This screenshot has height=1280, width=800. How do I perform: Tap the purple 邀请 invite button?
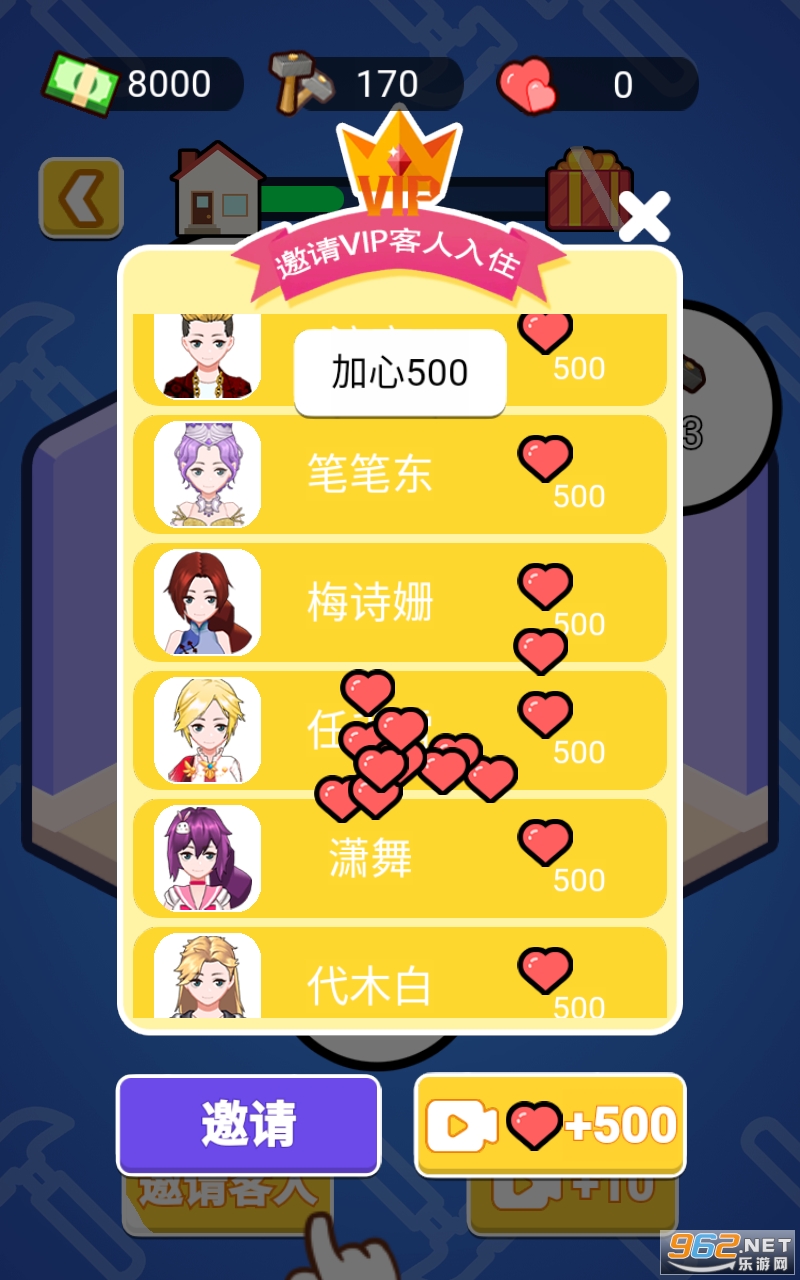coord(249,1125)
